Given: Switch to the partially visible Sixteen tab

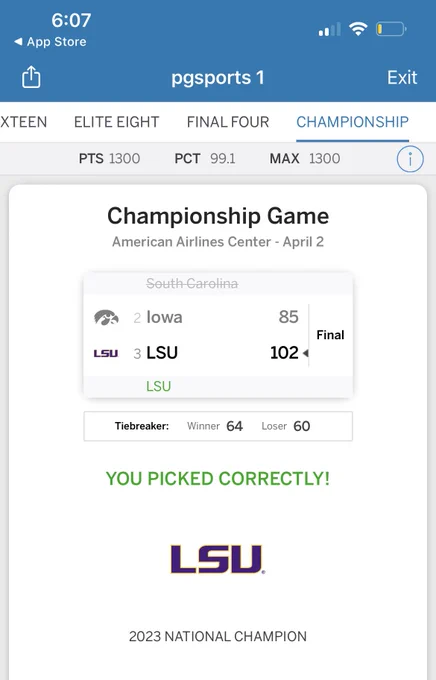Looking at the screenshot, I should pyautogui.click(x=23, y=122).
